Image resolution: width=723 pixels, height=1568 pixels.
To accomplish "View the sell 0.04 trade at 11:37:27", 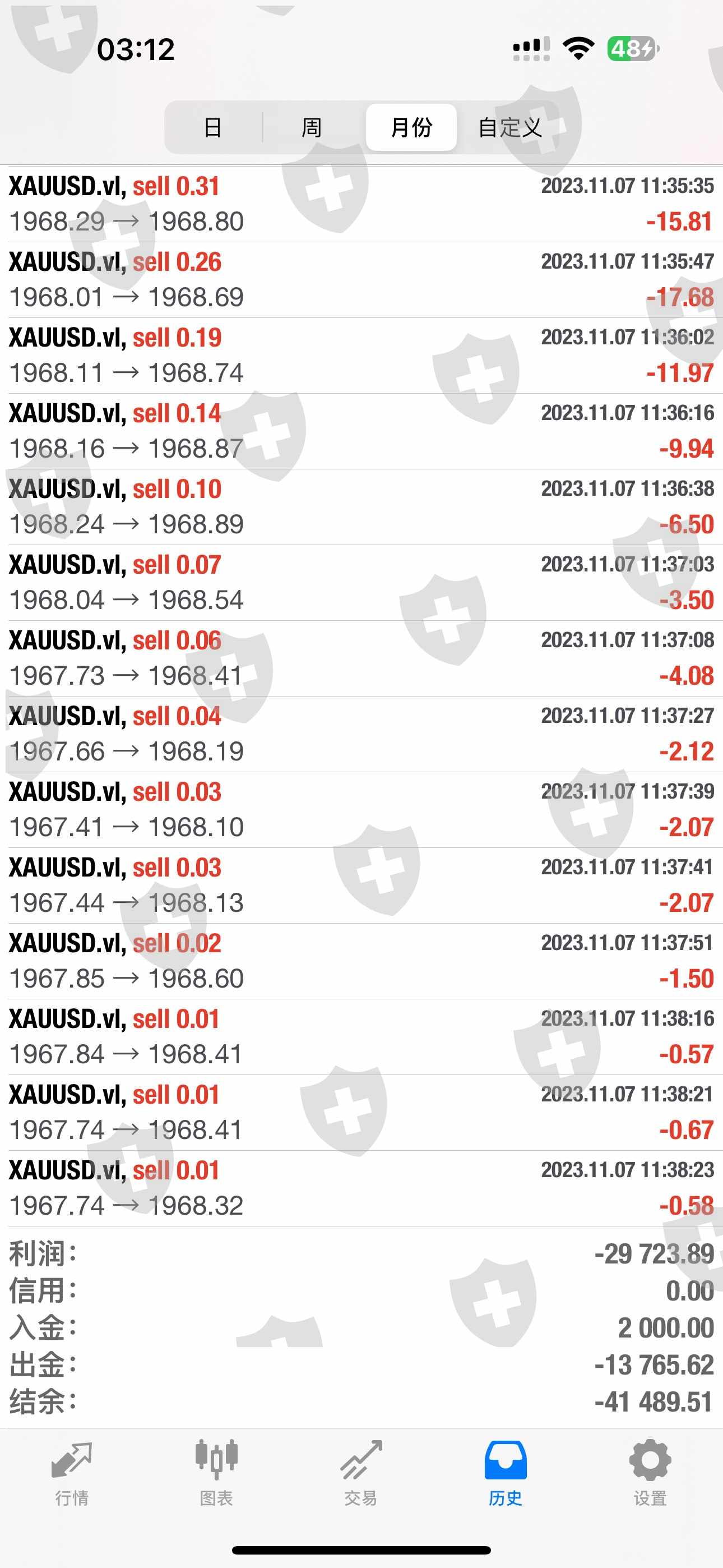I will point(361,734).
